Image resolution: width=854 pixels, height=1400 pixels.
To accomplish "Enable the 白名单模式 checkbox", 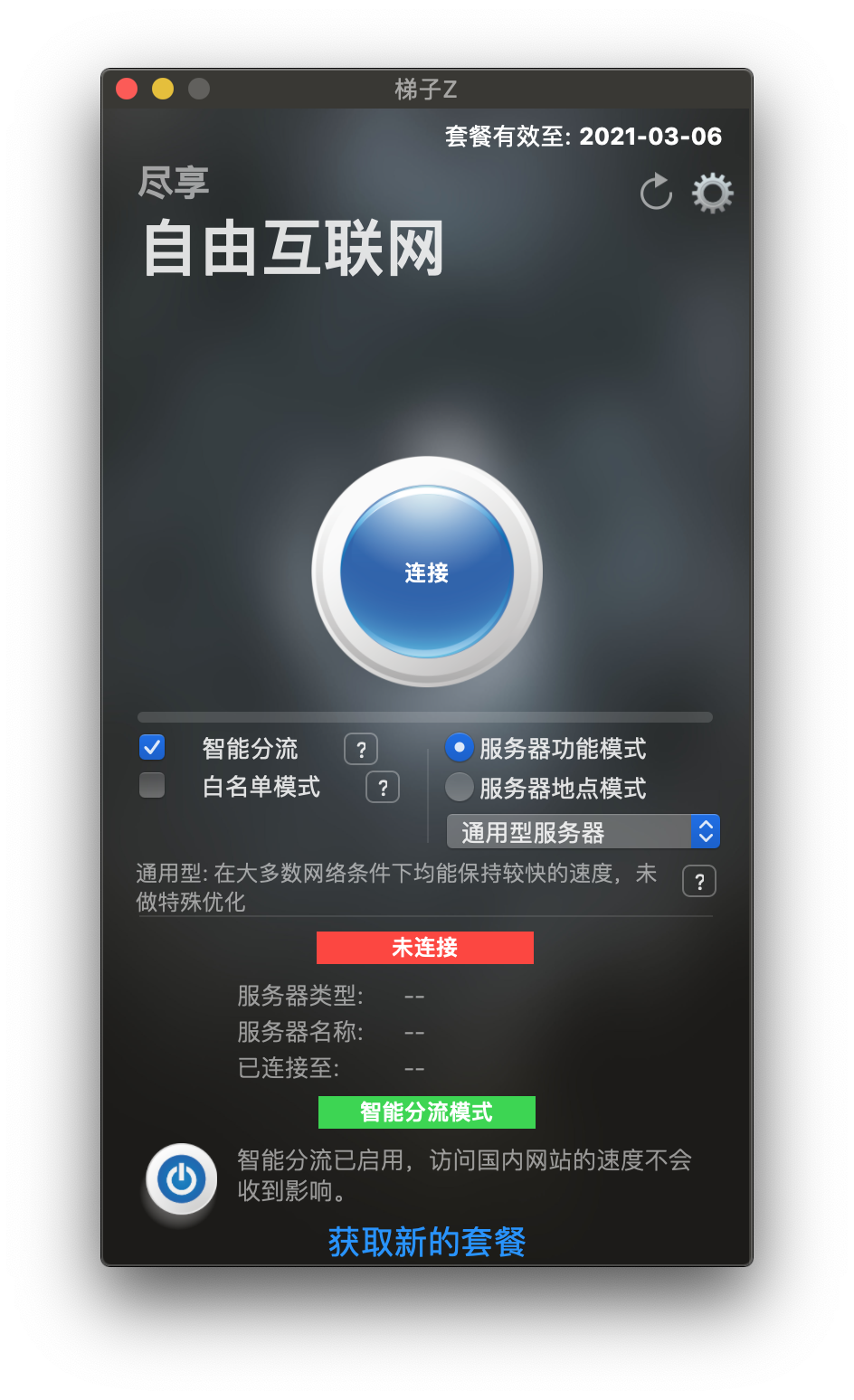I will tap(152, 785).
